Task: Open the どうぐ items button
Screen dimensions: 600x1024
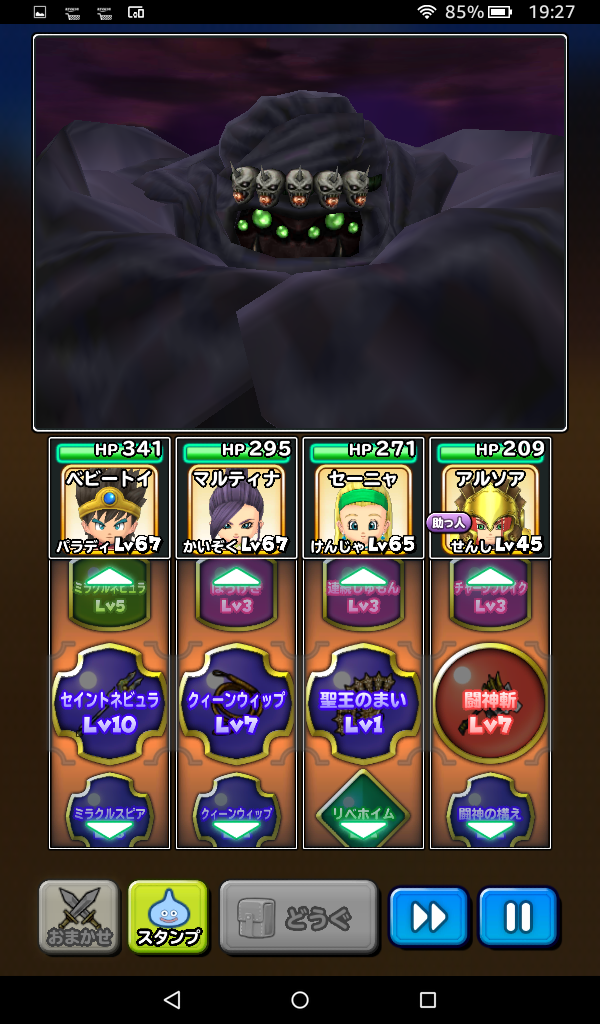Action: [x=299, y=916]
